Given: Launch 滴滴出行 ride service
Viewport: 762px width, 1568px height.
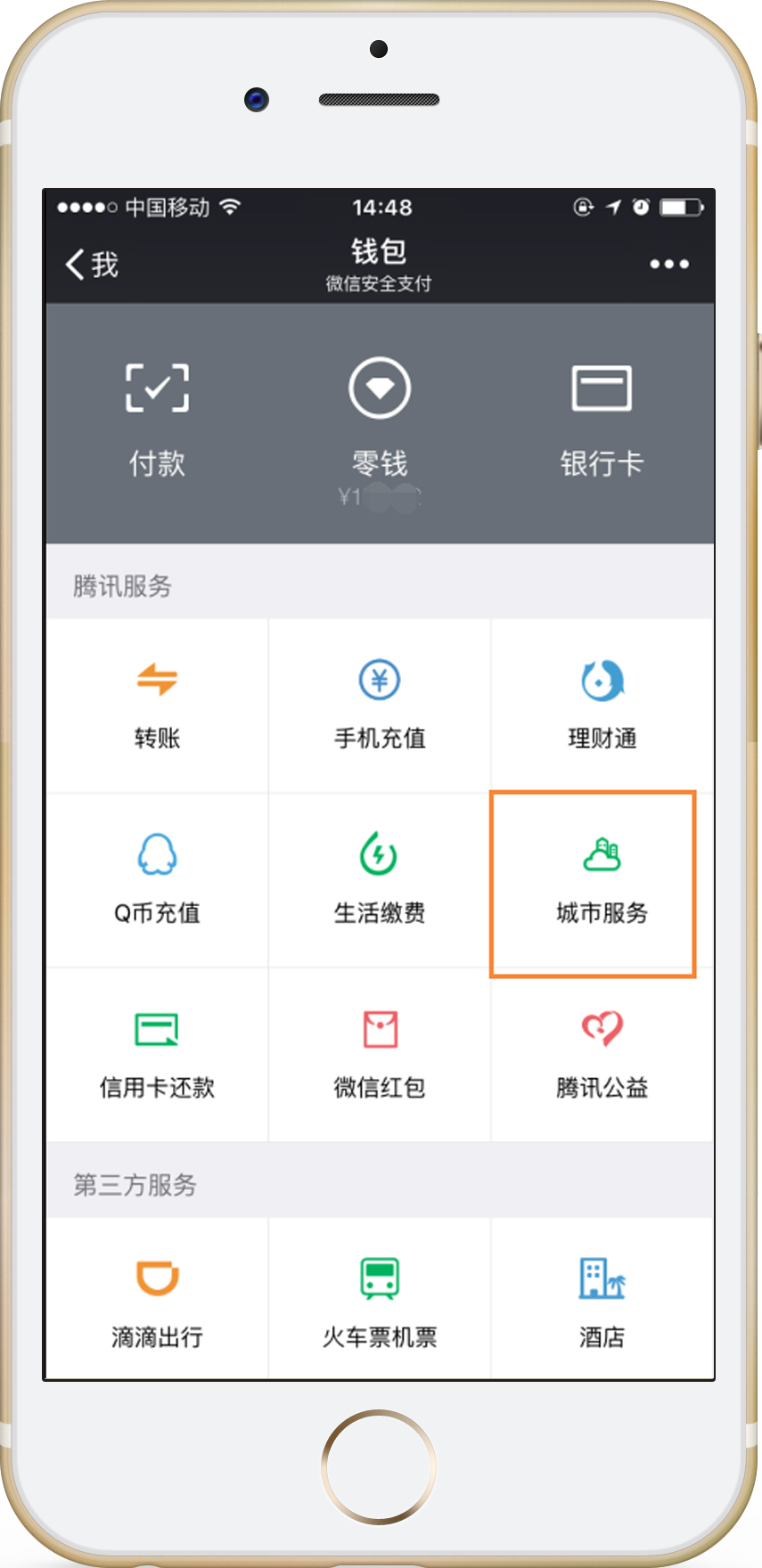Looking at the screenshot, I should [157, 1301].
